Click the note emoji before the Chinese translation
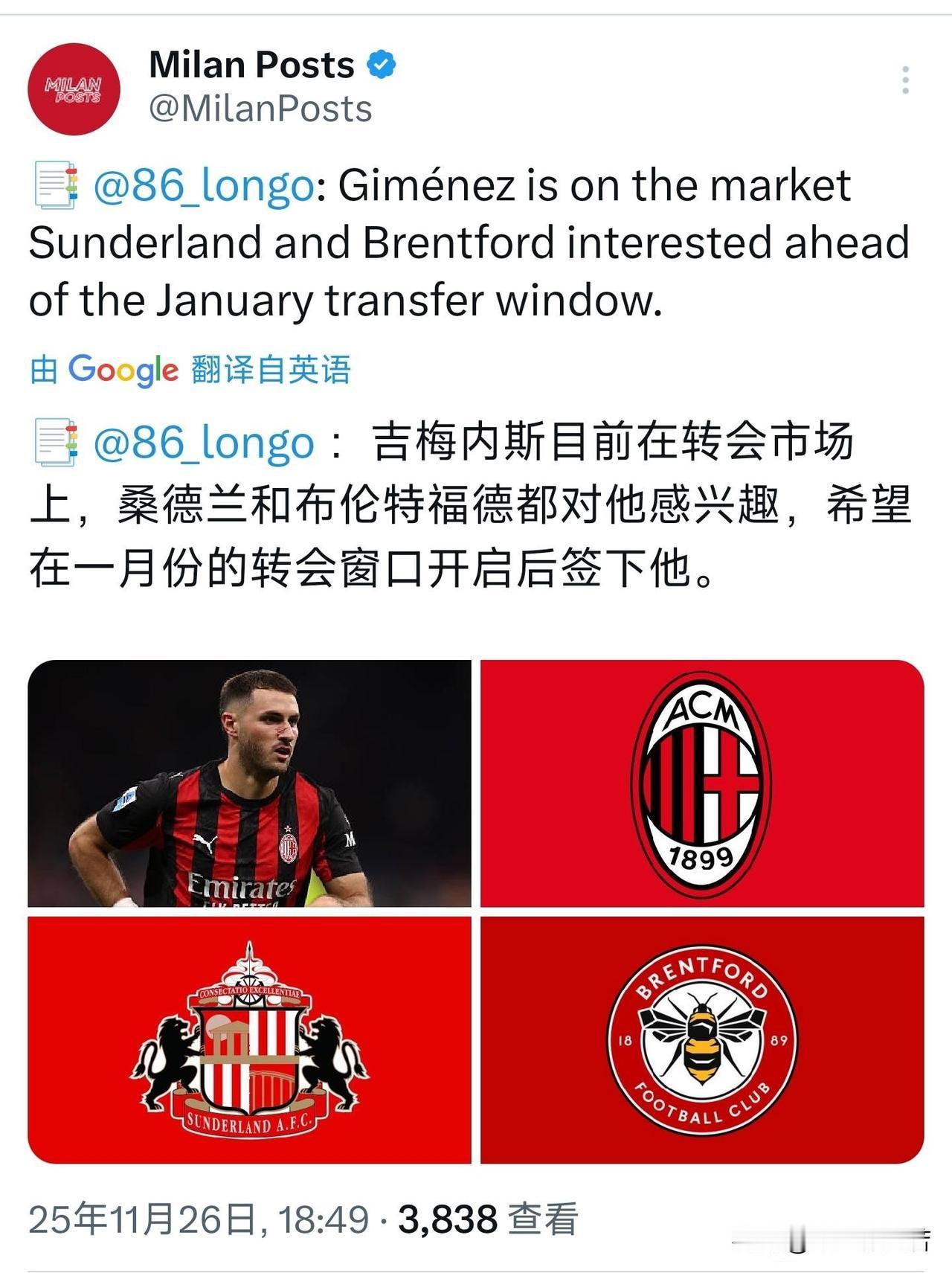This screenshot has height=1273, width=952. coord(56,441)
